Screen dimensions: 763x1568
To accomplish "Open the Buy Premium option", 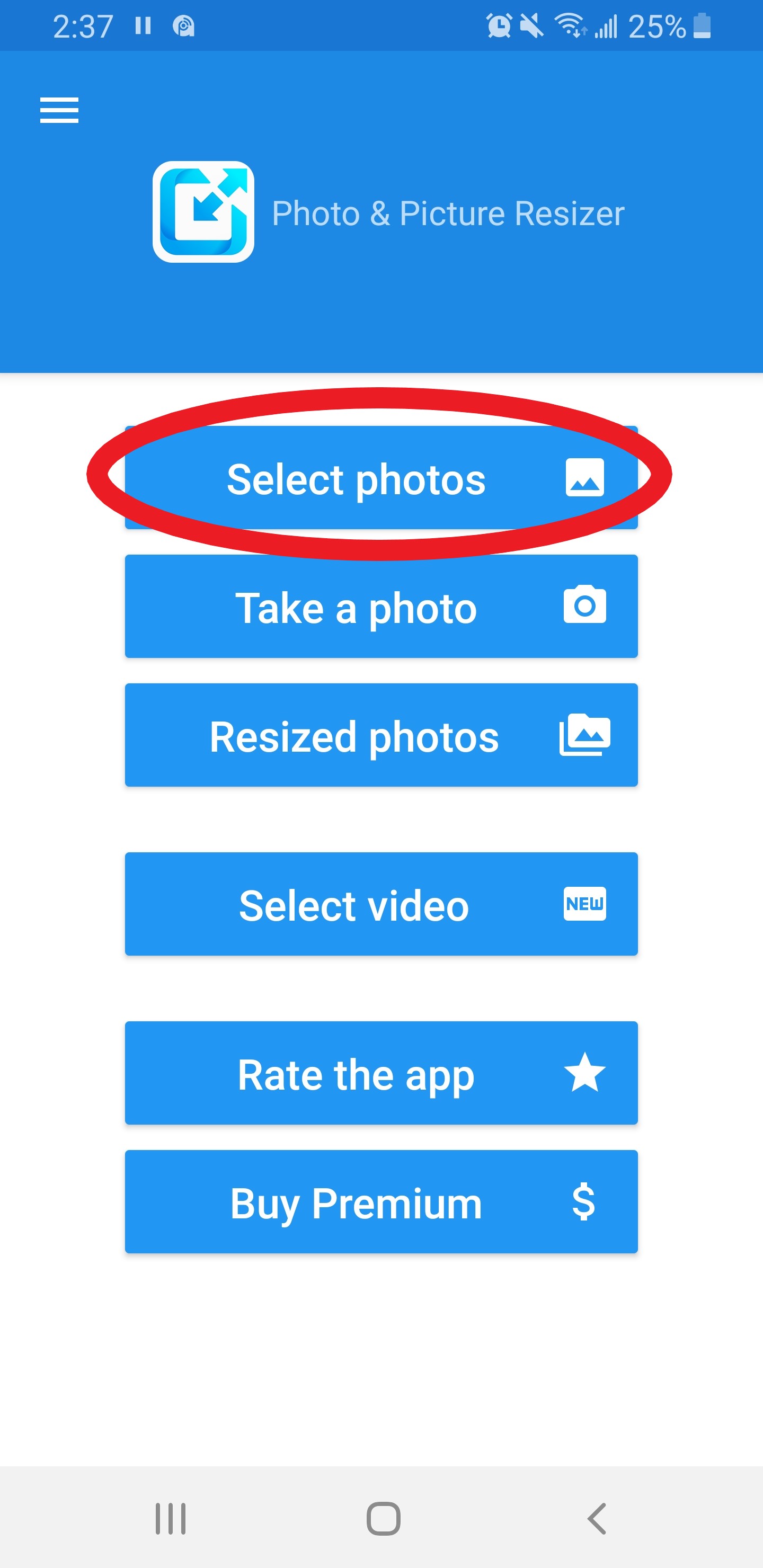I will click(x=381, y=1201).
